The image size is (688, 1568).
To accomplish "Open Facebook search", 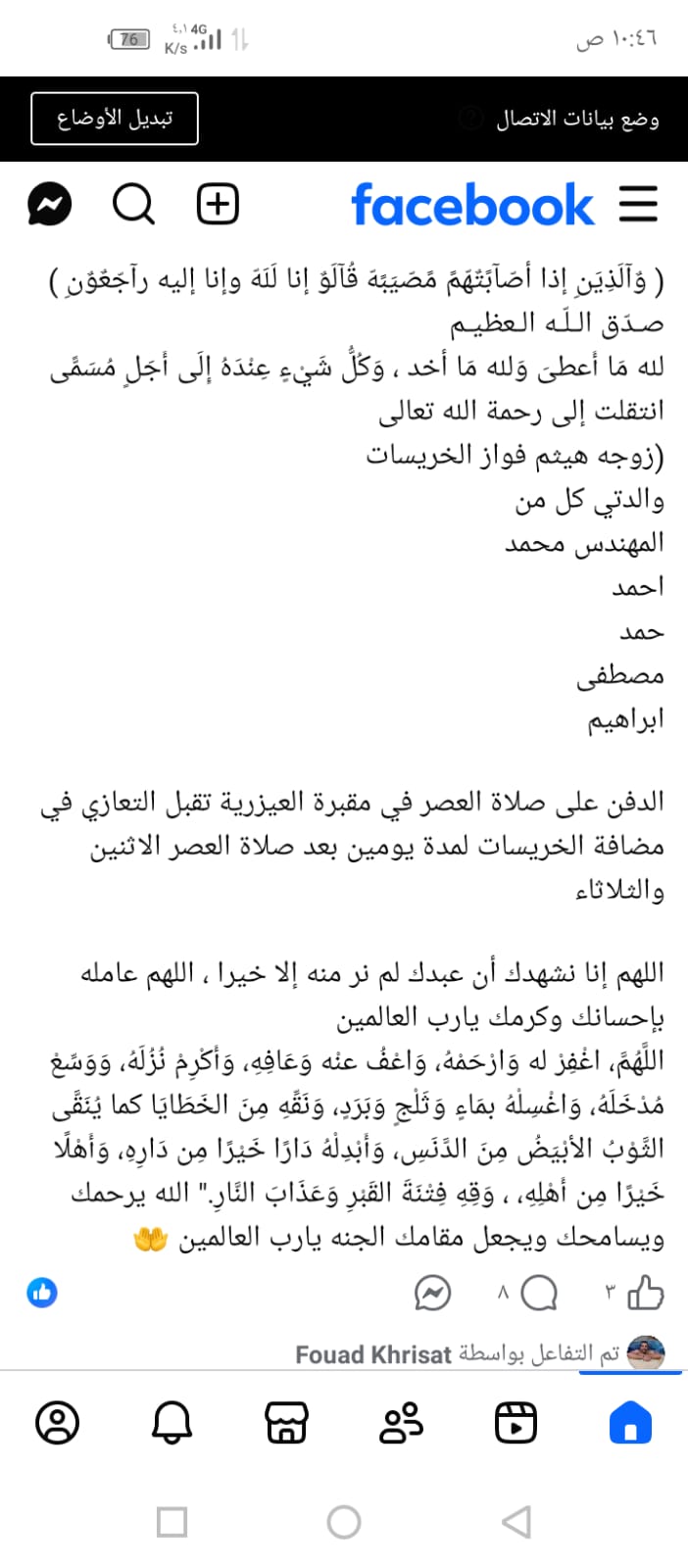I will tap(133, 205).
